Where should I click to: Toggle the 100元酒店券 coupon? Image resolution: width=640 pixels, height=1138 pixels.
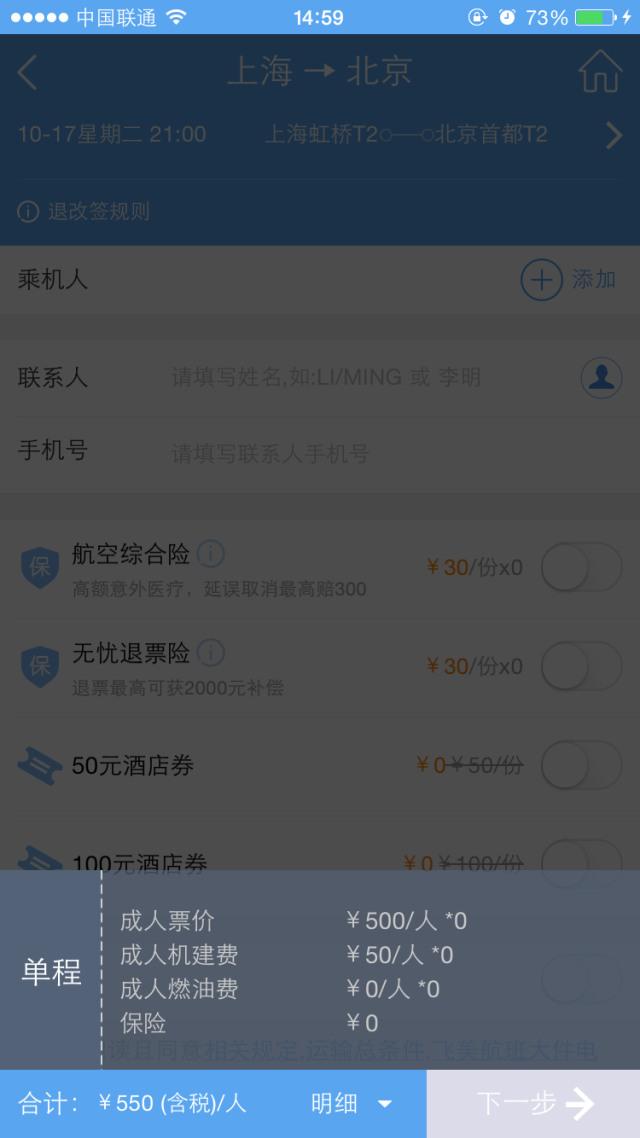coord(581,857)
